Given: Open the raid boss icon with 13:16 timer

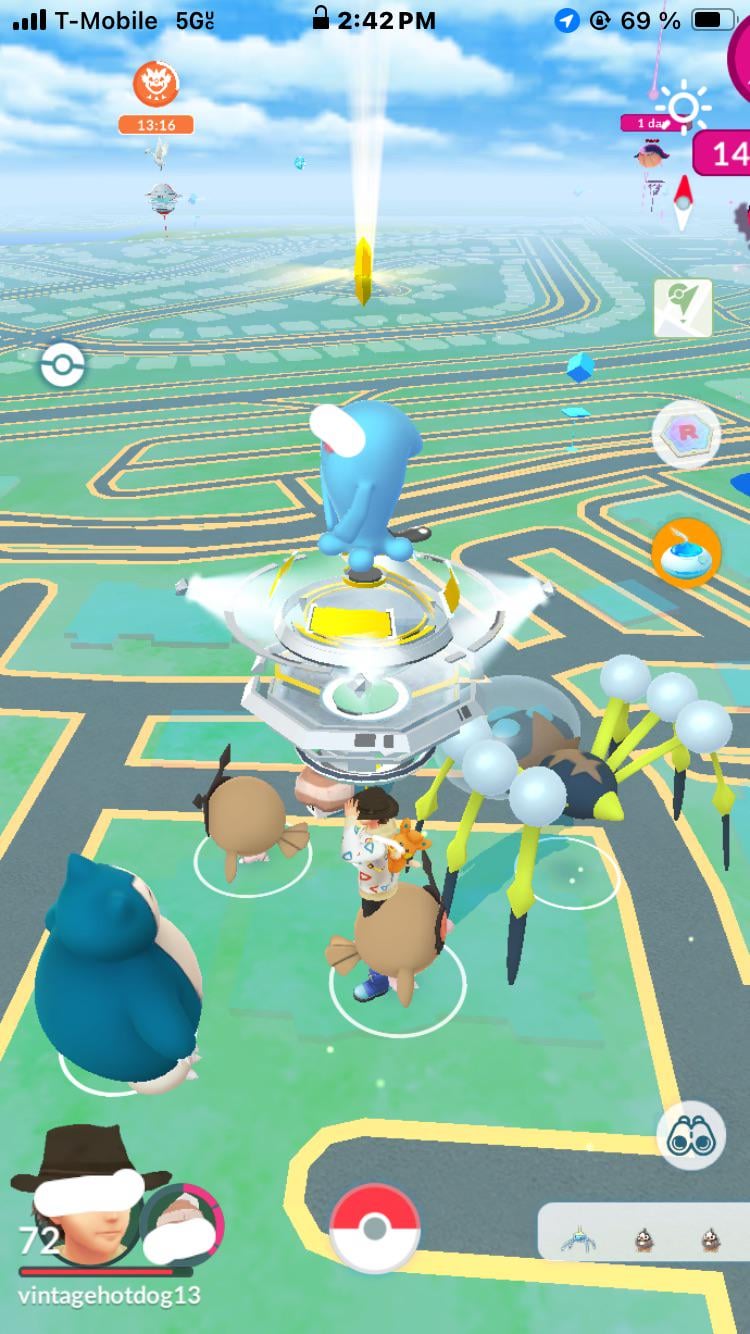Looking at the screenshot, I should pyautogui.click(x=156, y=86).
